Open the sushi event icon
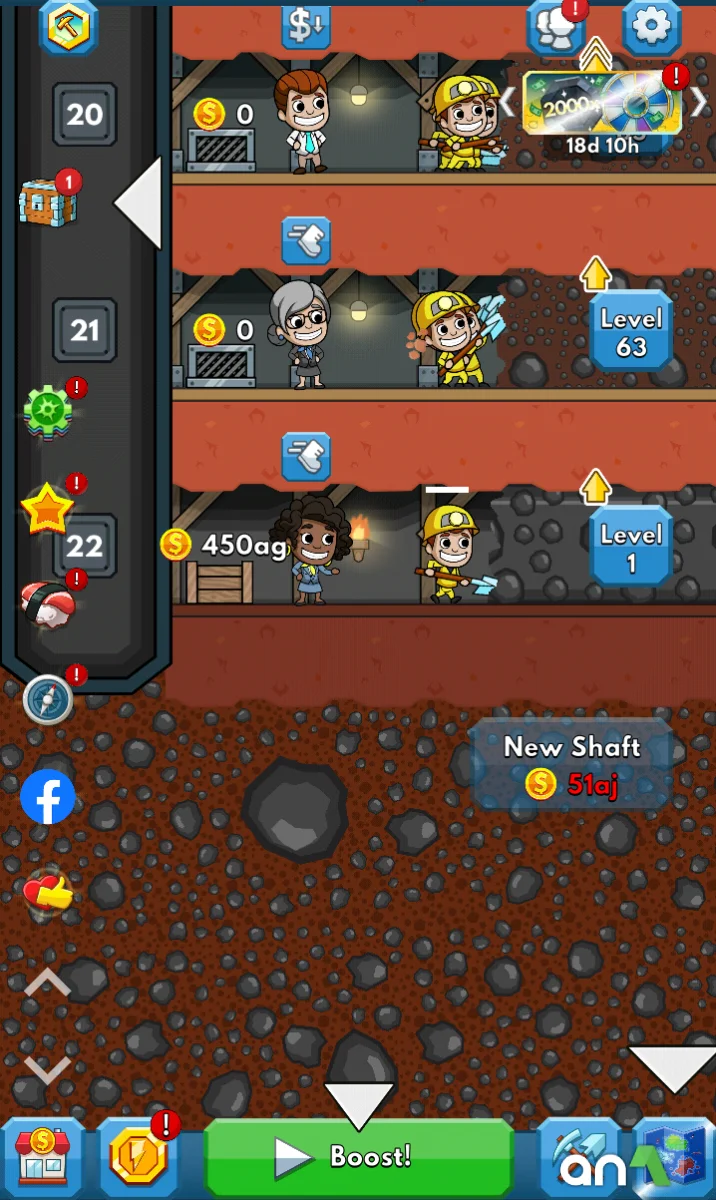This screenshot has height=1200, width=716. [x=48, y=602]
